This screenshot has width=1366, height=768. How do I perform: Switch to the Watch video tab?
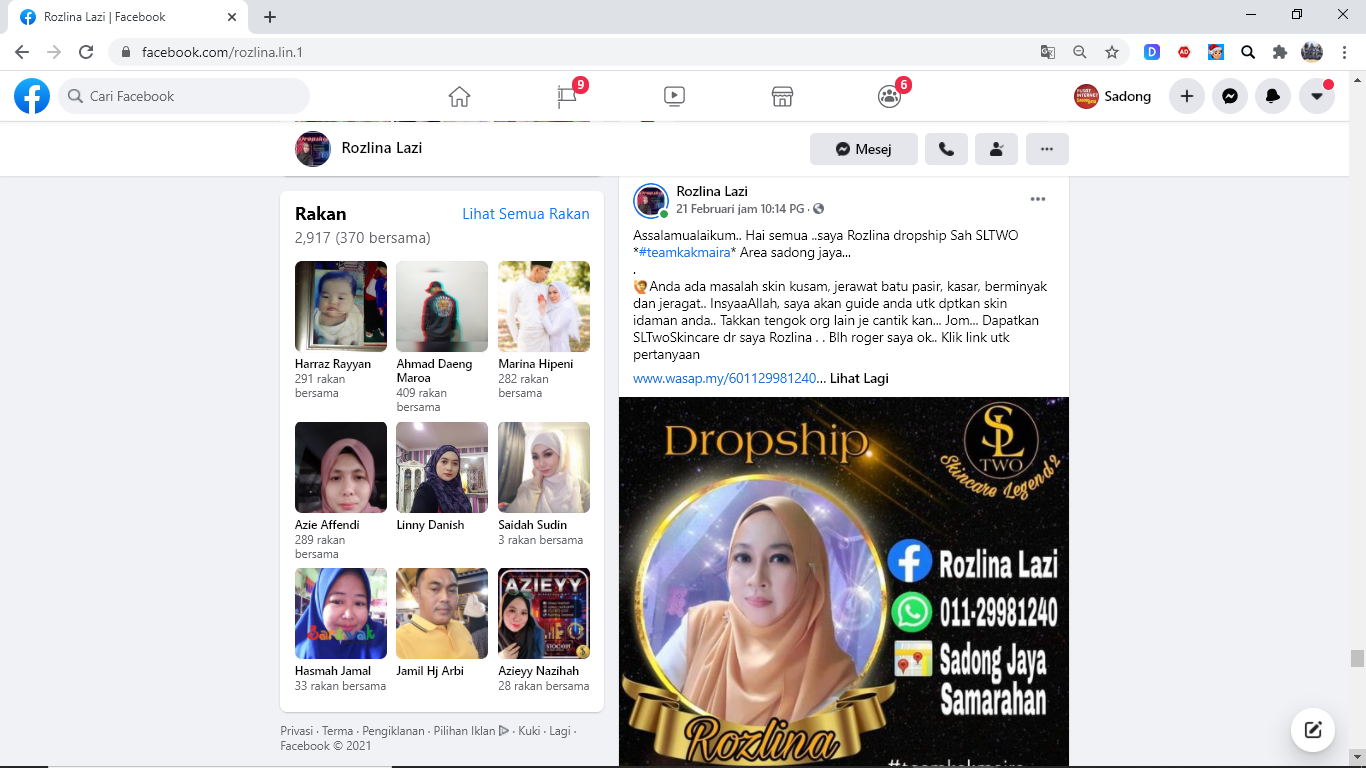674,96
